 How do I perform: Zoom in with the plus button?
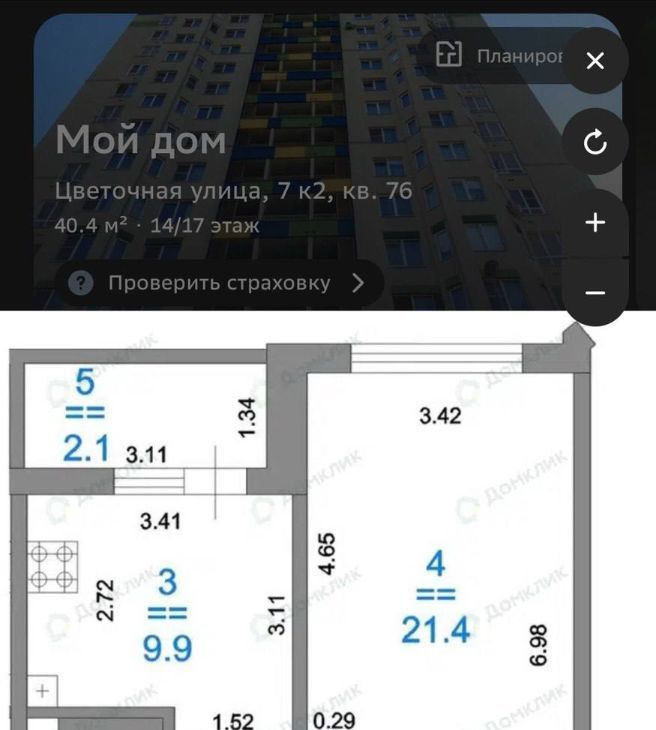pyautogui.click(x=595, y=222)
